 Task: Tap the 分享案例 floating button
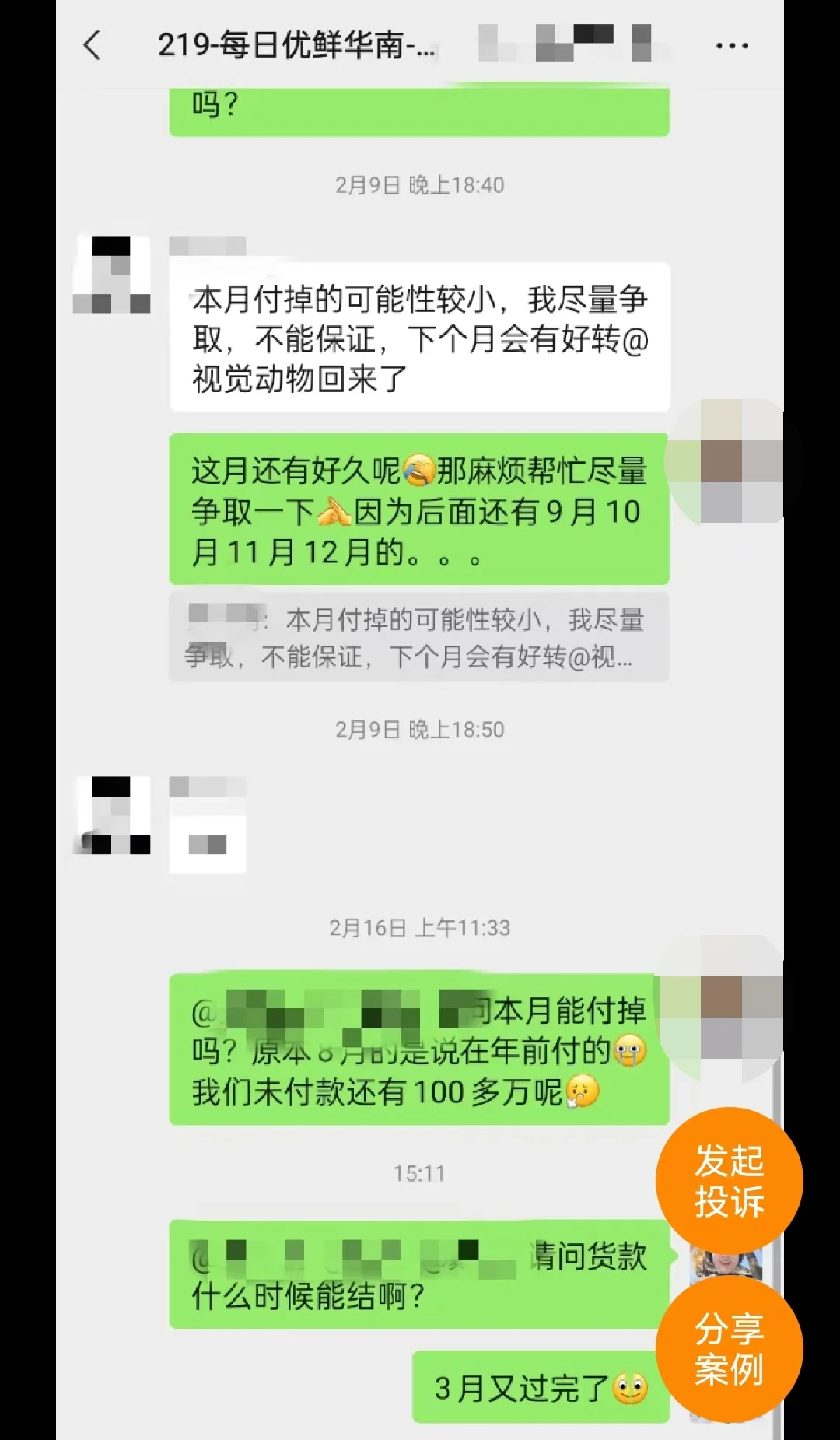pyautogui.click(x=729, y=1348)
